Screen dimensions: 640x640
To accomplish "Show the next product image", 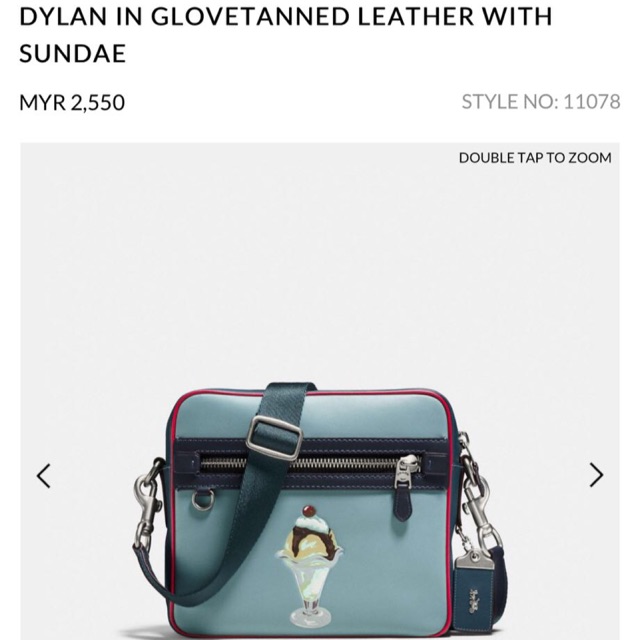I will [x=596, y=475].
